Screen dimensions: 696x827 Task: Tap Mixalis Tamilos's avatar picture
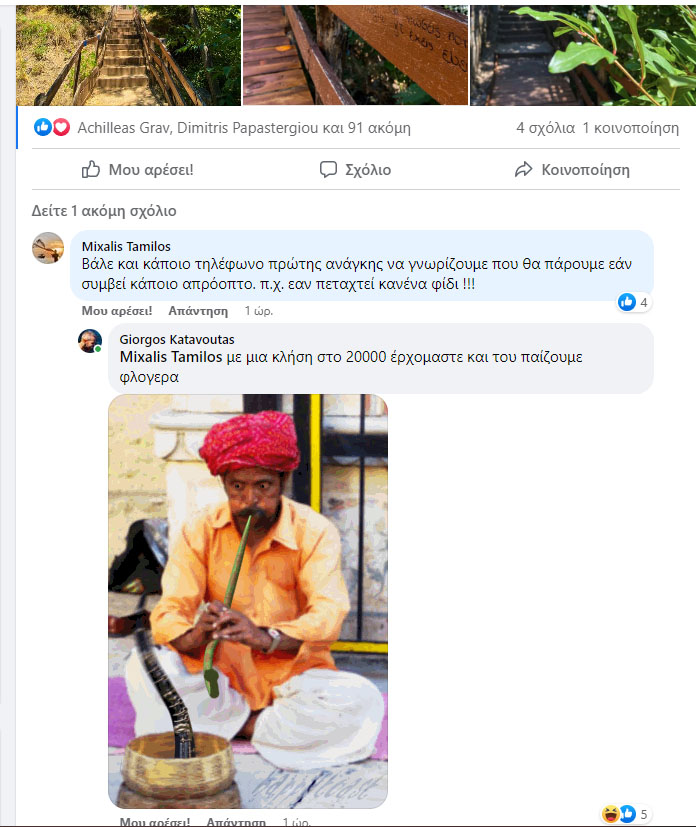click(48, 247)
